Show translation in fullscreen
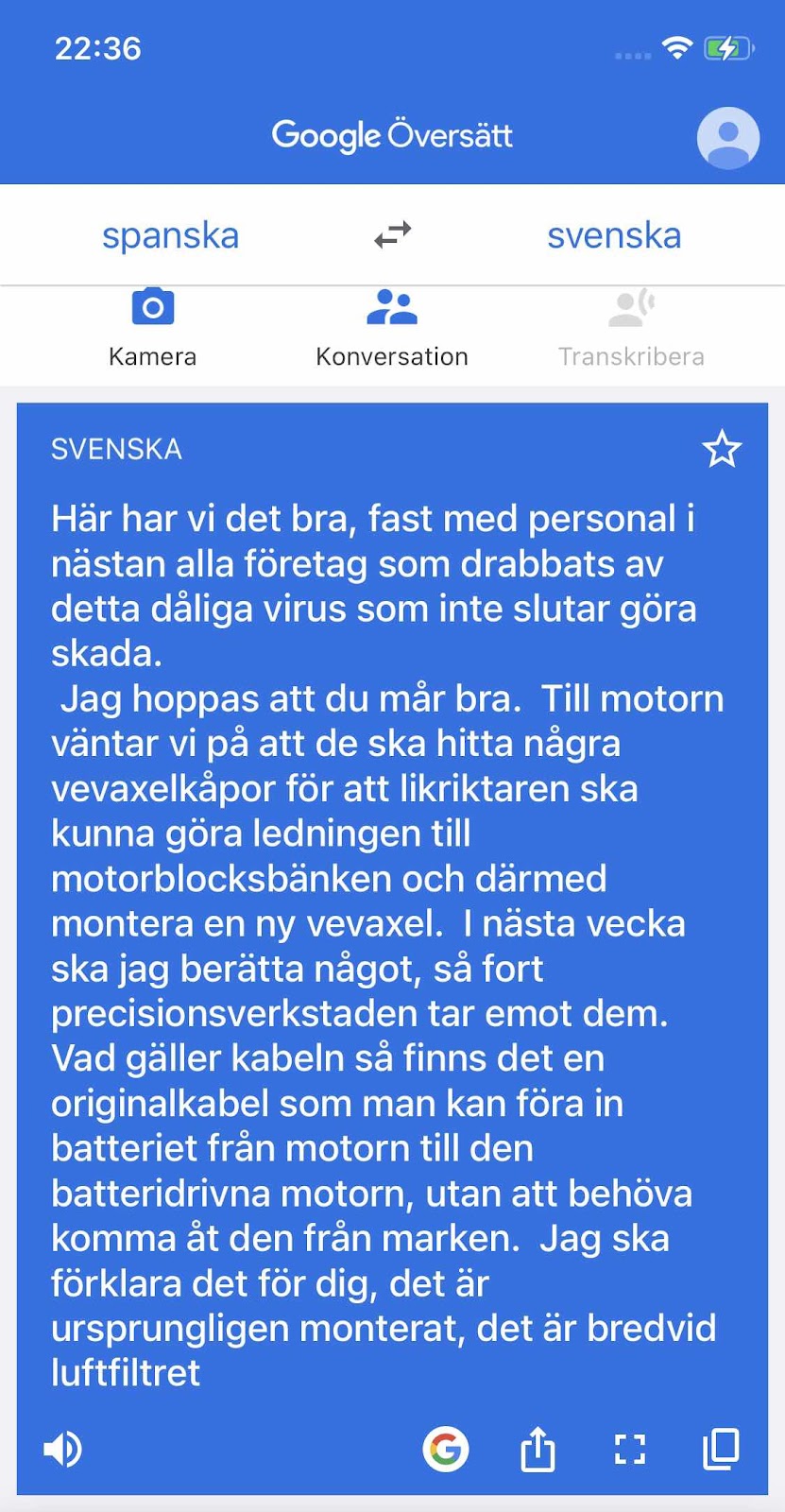Screen dimensions: 785x1512 click(x=630, y=1450)
